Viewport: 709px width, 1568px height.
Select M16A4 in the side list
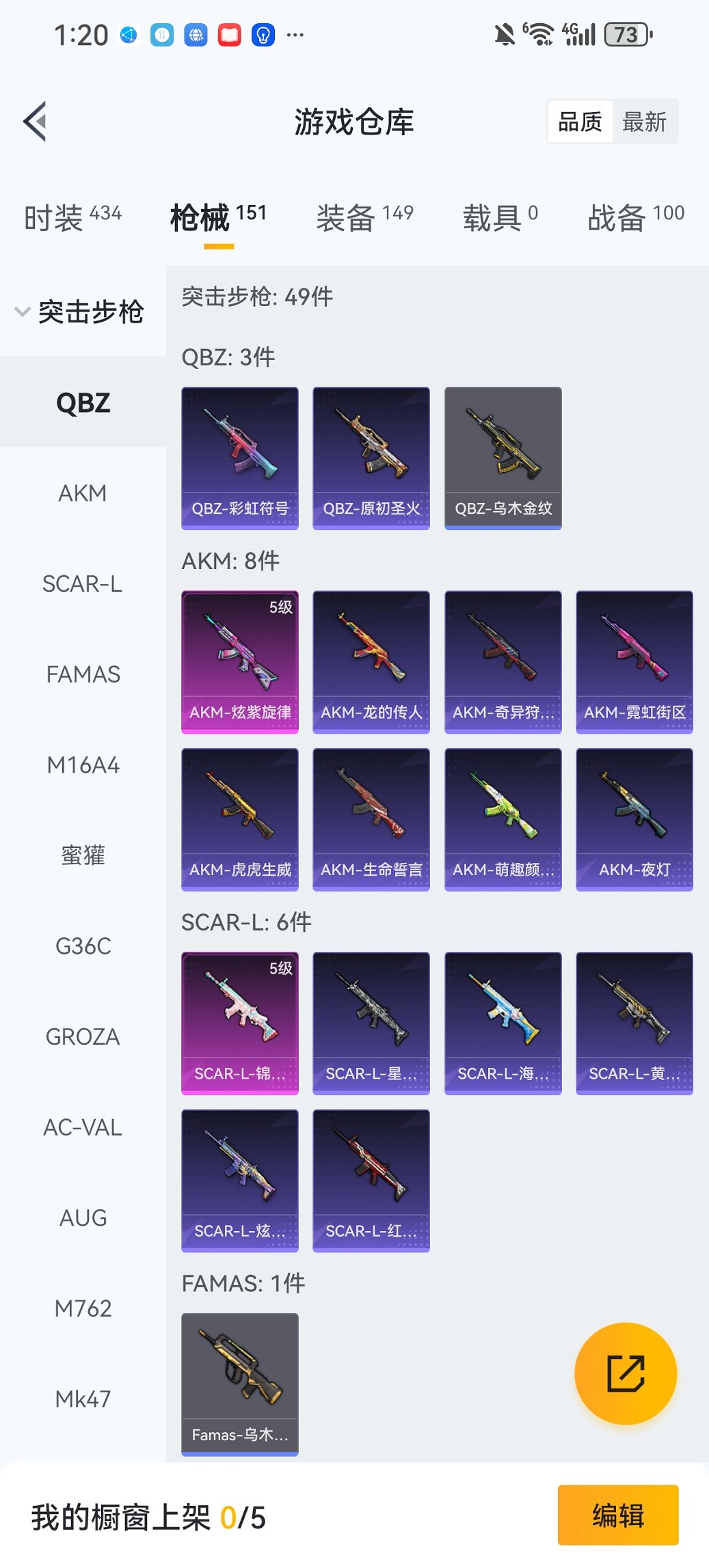pyautogui.click(x=83, y=765)
